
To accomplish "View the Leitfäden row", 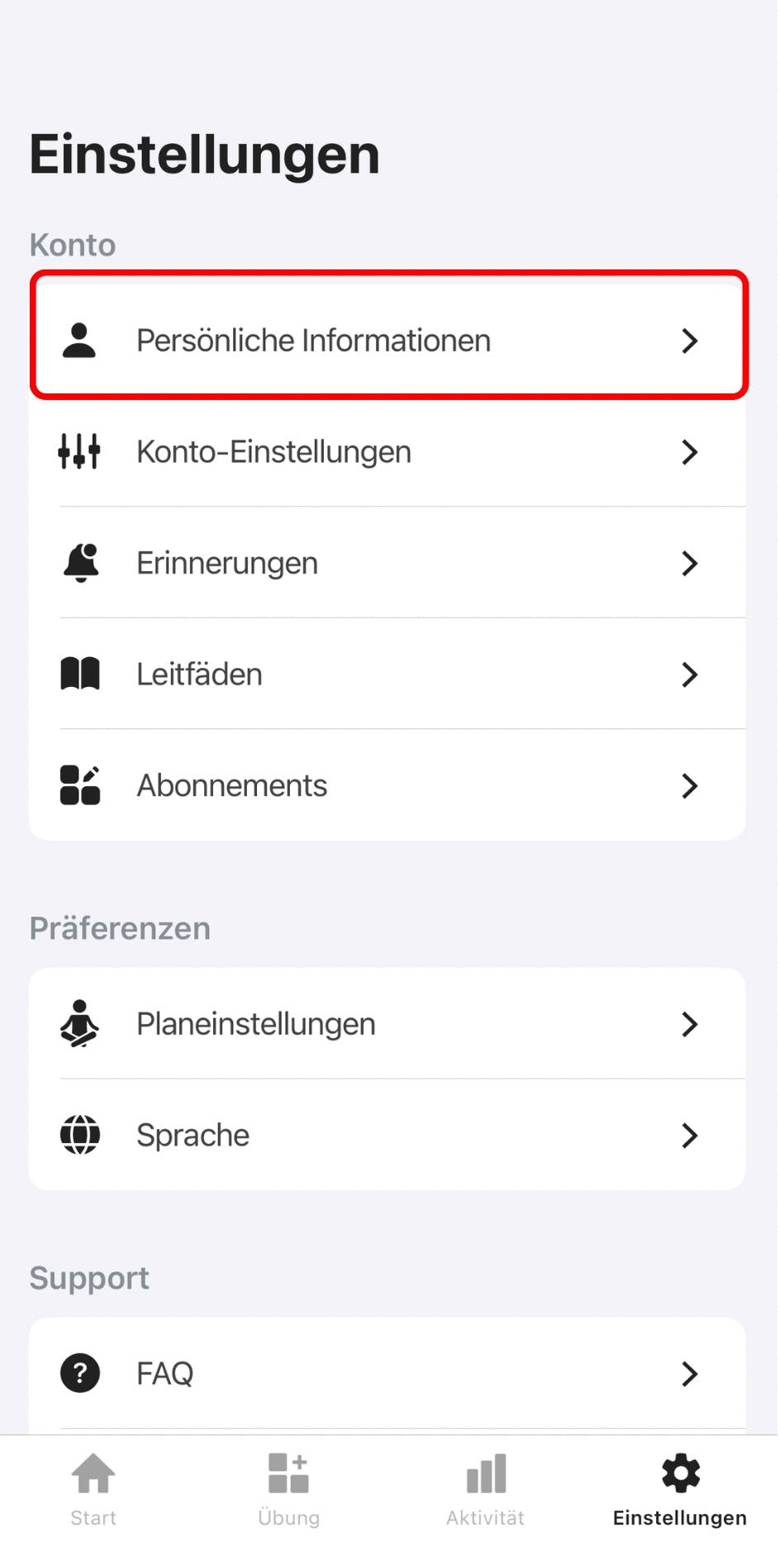I will pos(387,674).
